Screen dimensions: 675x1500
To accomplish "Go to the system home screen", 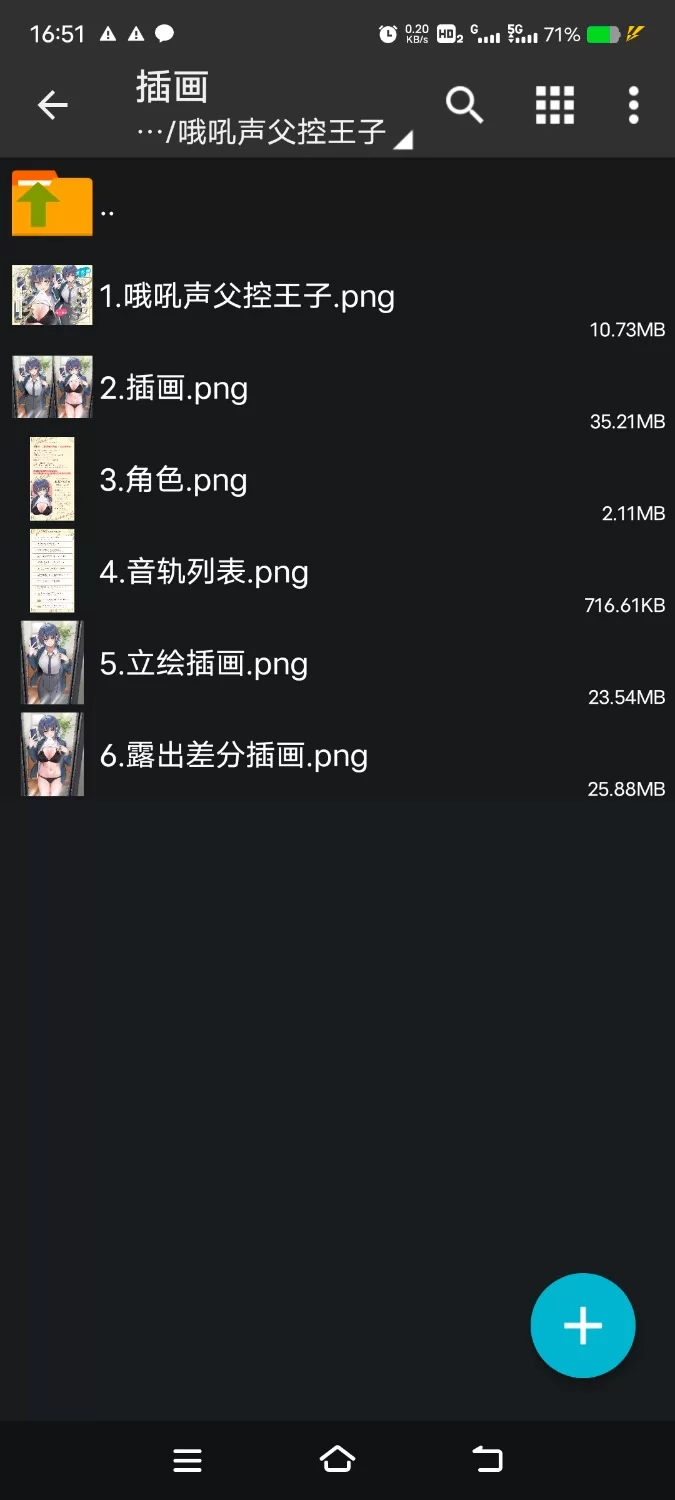I will 337,1460.
